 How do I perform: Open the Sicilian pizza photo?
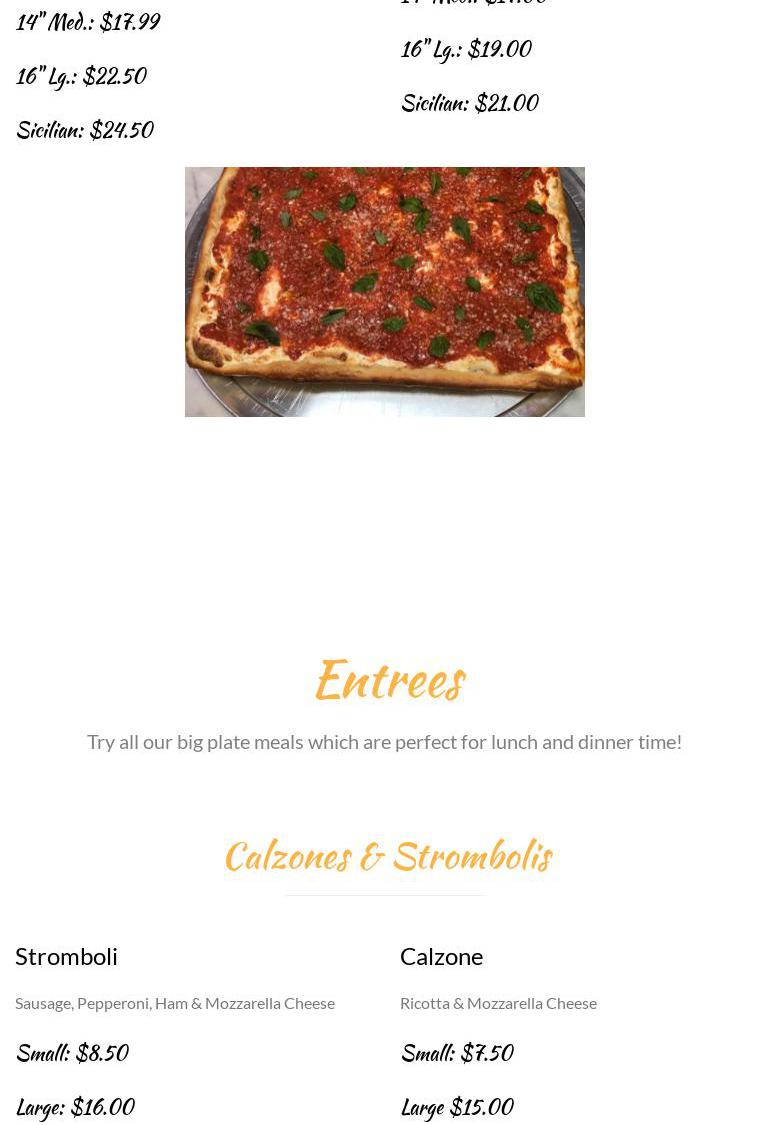pyautogui.click(x=384, y=291)
